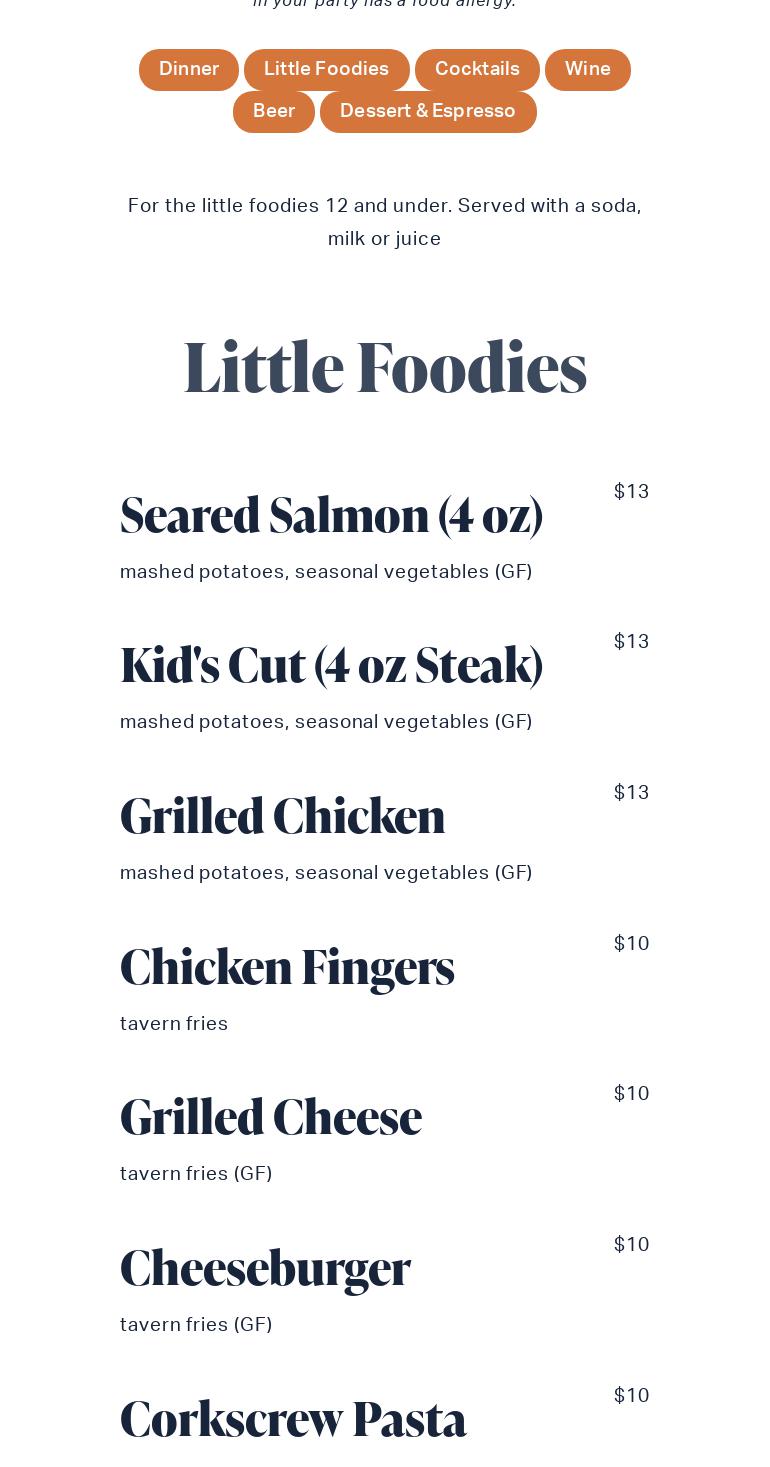This screenshot has width=770, height=1467.
Task: Select the Kid's Cut steak entry
Action: point(331,664)
